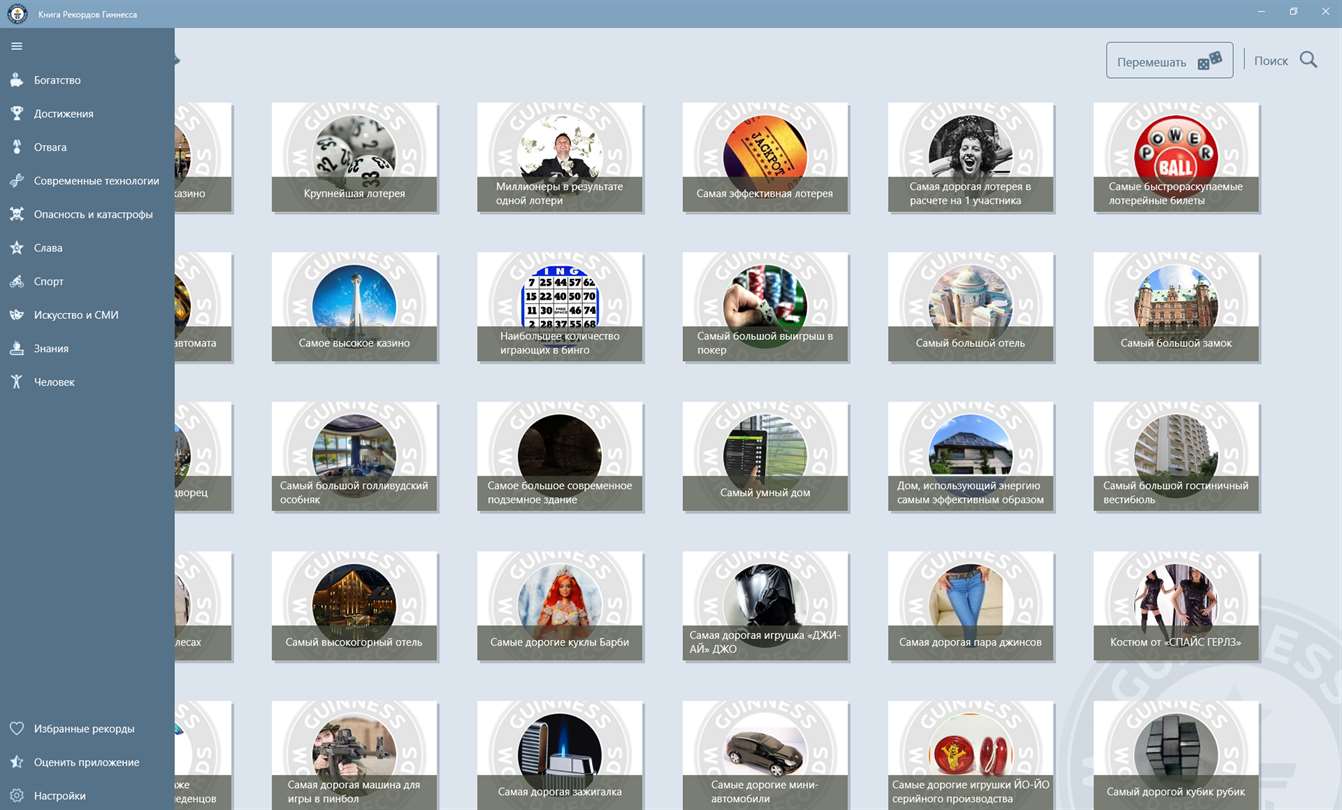View the Самое высокое казино card
This screenshot has height=810, width=1342.
[354, 307]
